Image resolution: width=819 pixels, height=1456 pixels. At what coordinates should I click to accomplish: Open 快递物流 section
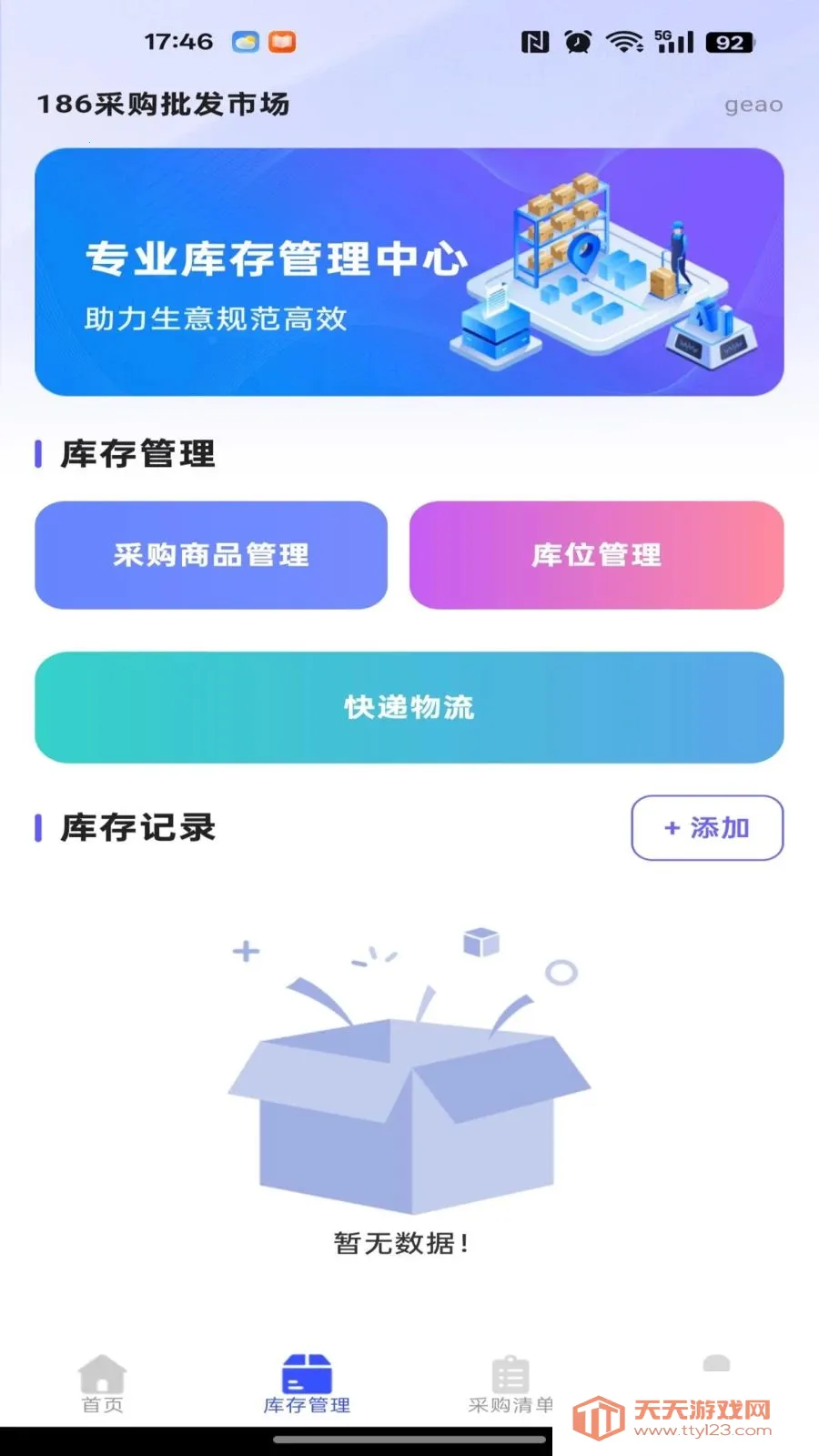[x=409, y=707]
